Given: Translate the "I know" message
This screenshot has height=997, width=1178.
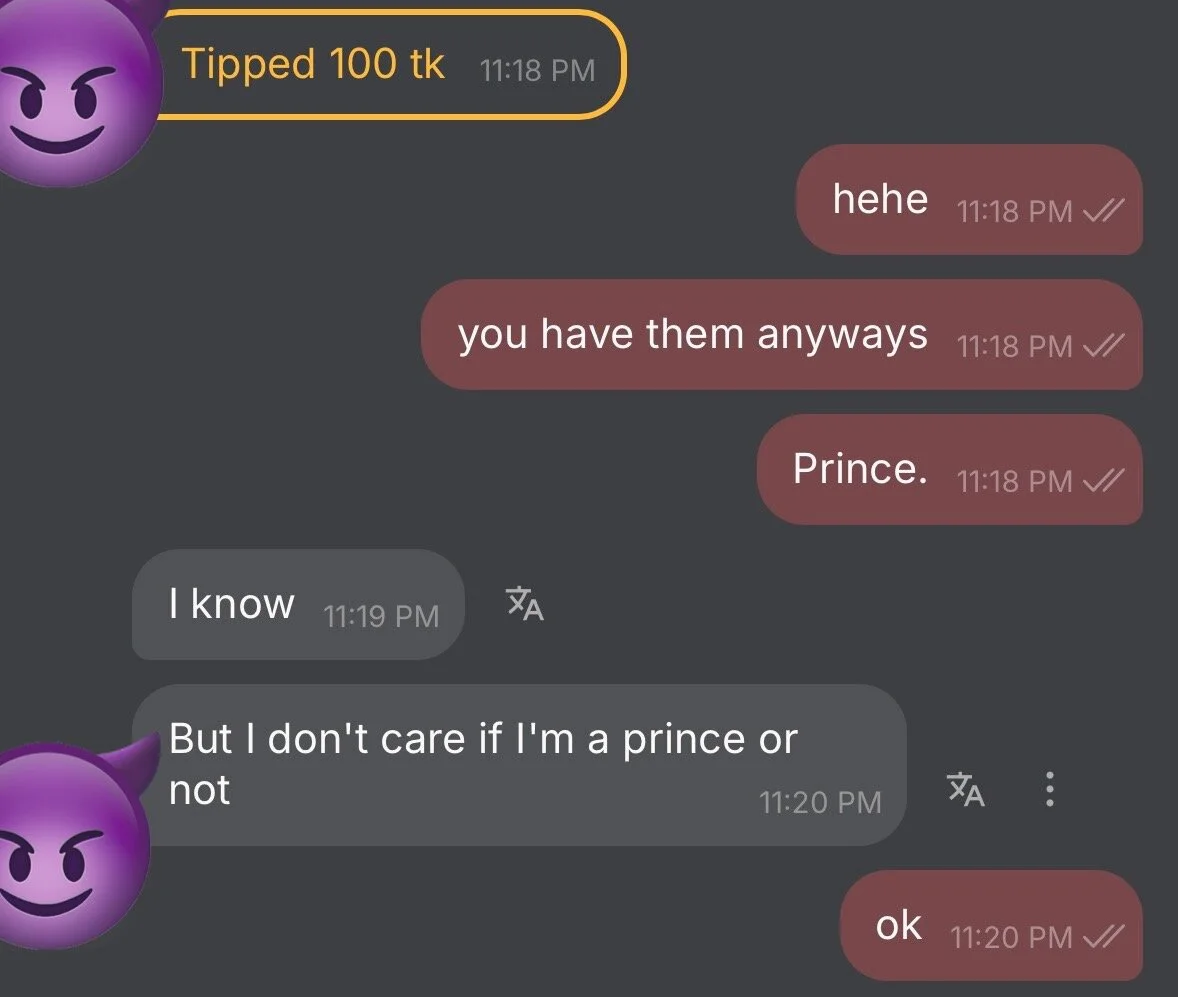Looking at the screenshot, I should 525,604.
